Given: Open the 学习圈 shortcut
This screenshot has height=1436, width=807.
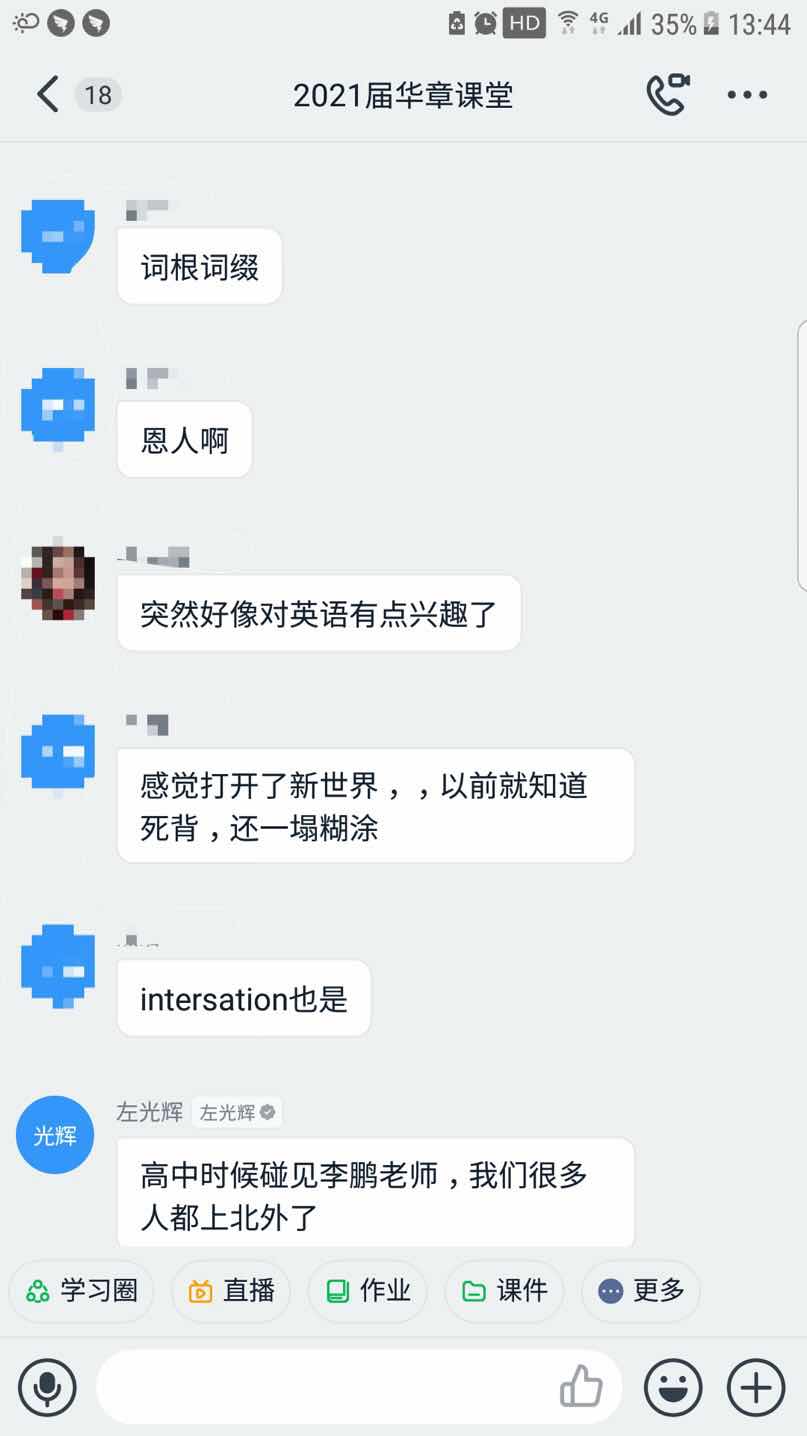Looking at the screenshot, I should pos(81,1291).
